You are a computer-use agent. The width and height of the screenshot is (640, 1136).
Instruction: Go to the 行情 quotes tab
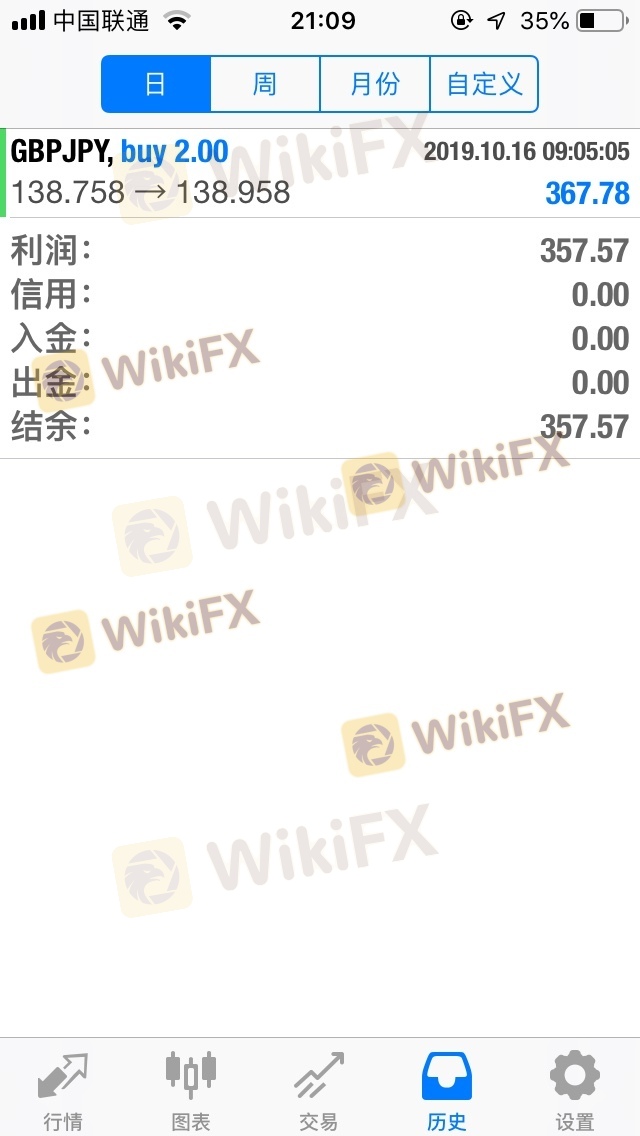63,1090
